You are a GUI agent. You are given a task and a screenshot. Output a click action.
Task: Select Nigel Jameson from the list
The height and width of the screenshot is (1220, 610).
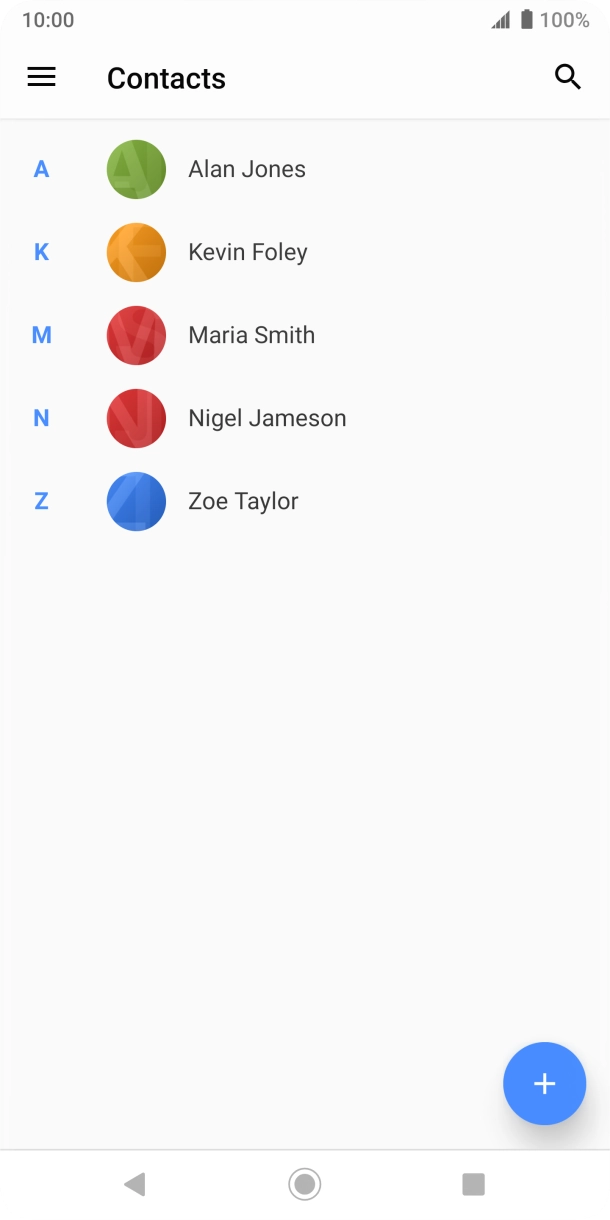pyautogui.click(x=305, y=418)
